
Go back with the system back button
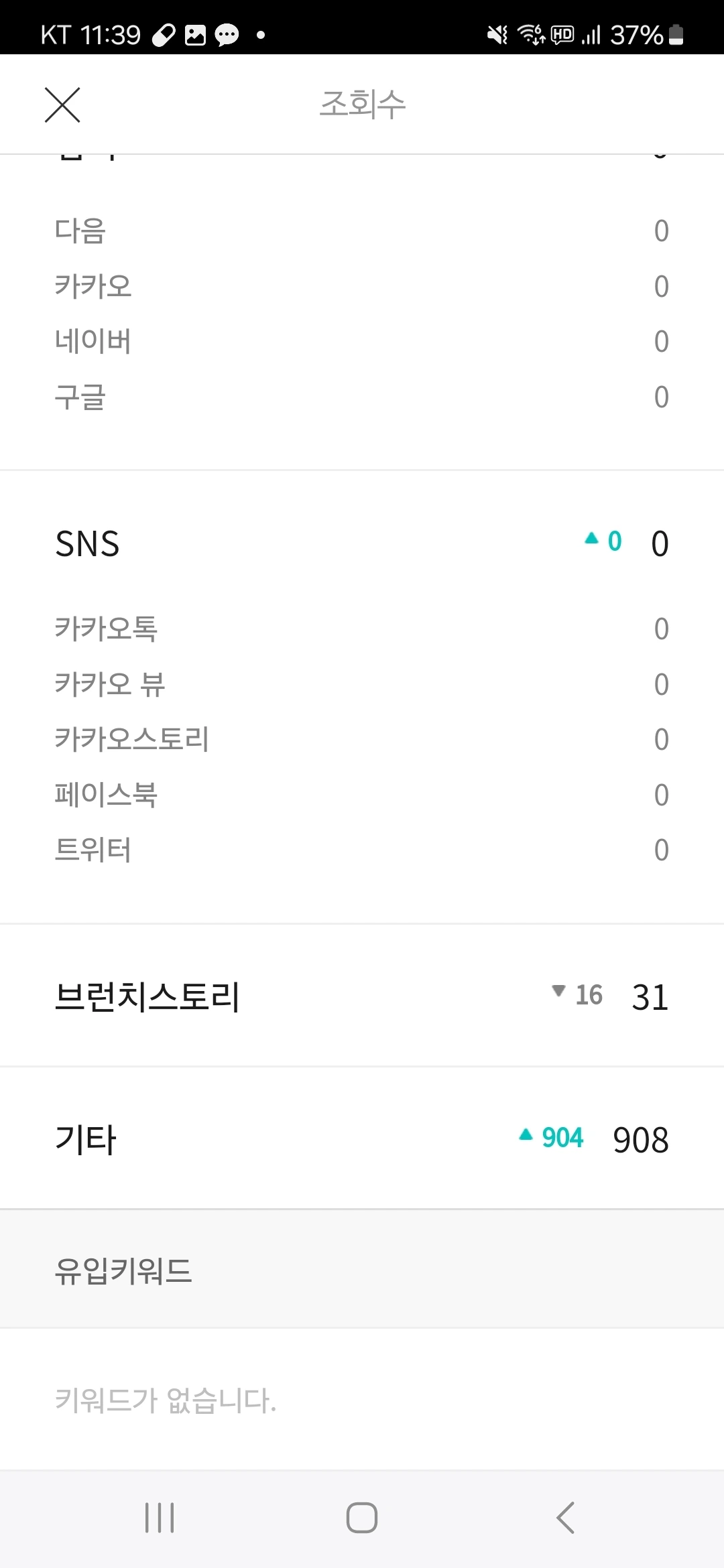pos(565,1517)
